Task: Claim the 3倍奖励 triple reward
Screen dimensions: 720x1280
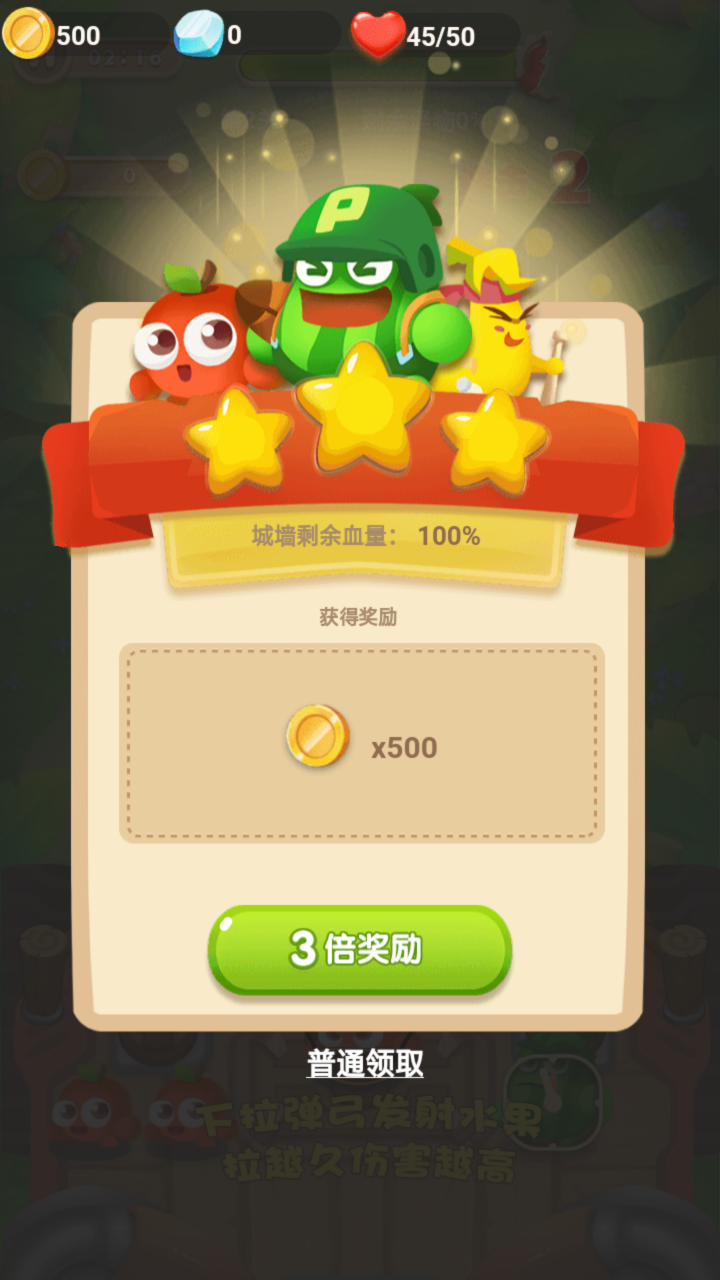Action: point(360,950)
